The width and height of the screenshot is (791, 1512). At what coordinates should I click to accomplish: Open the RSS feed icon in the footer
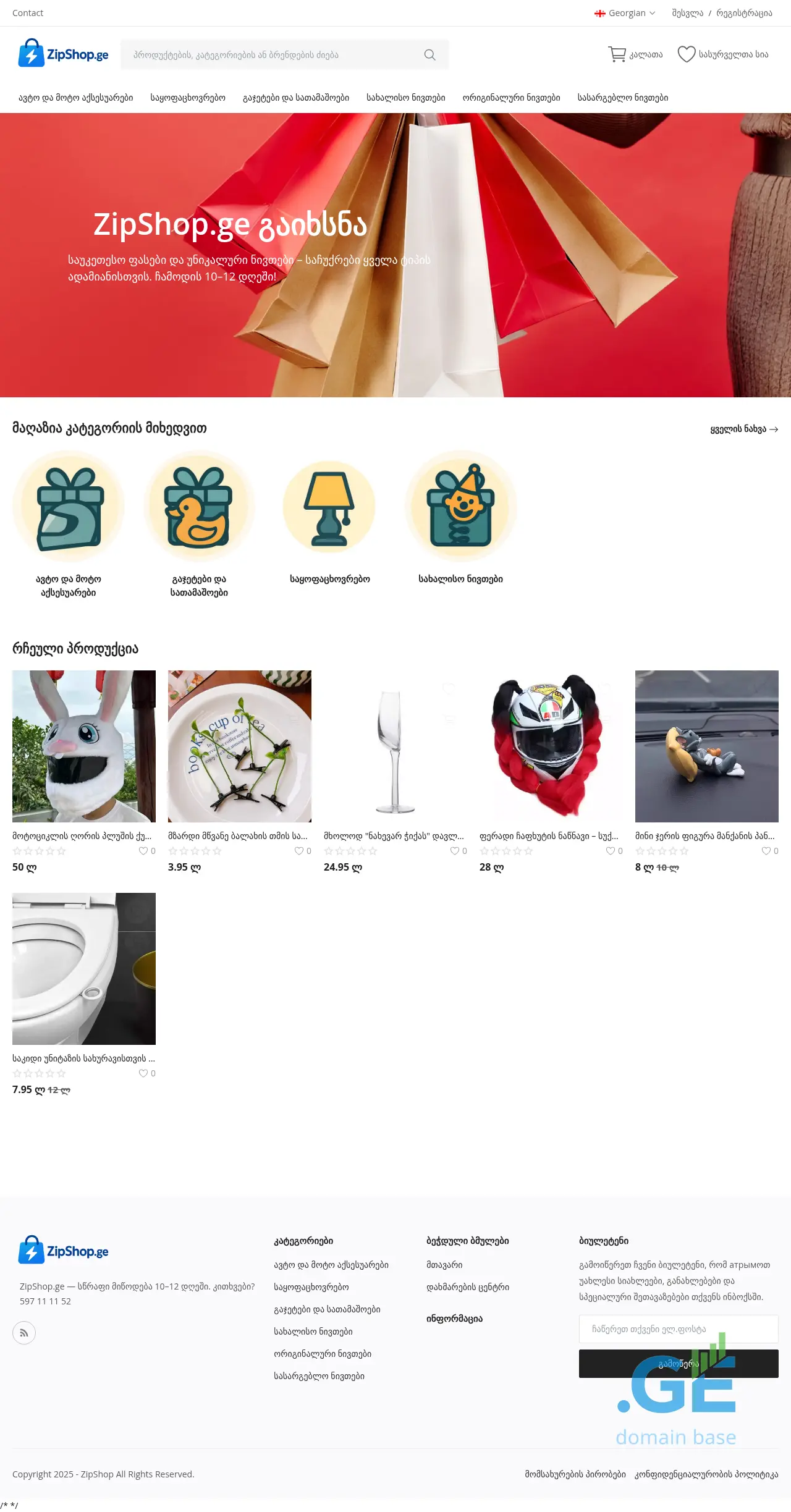coord(24,1333)
